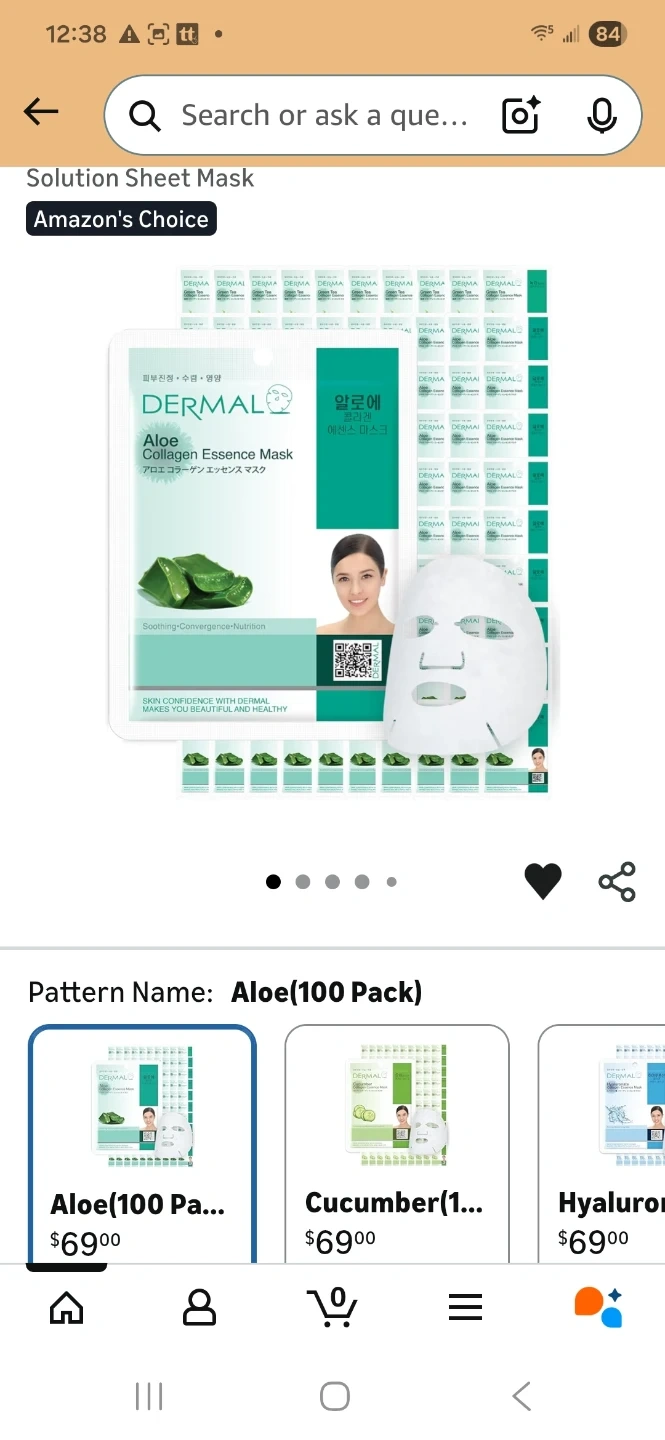Screen dimensions: 665x1440
Task: Open the search box
Action: point(320,116)
